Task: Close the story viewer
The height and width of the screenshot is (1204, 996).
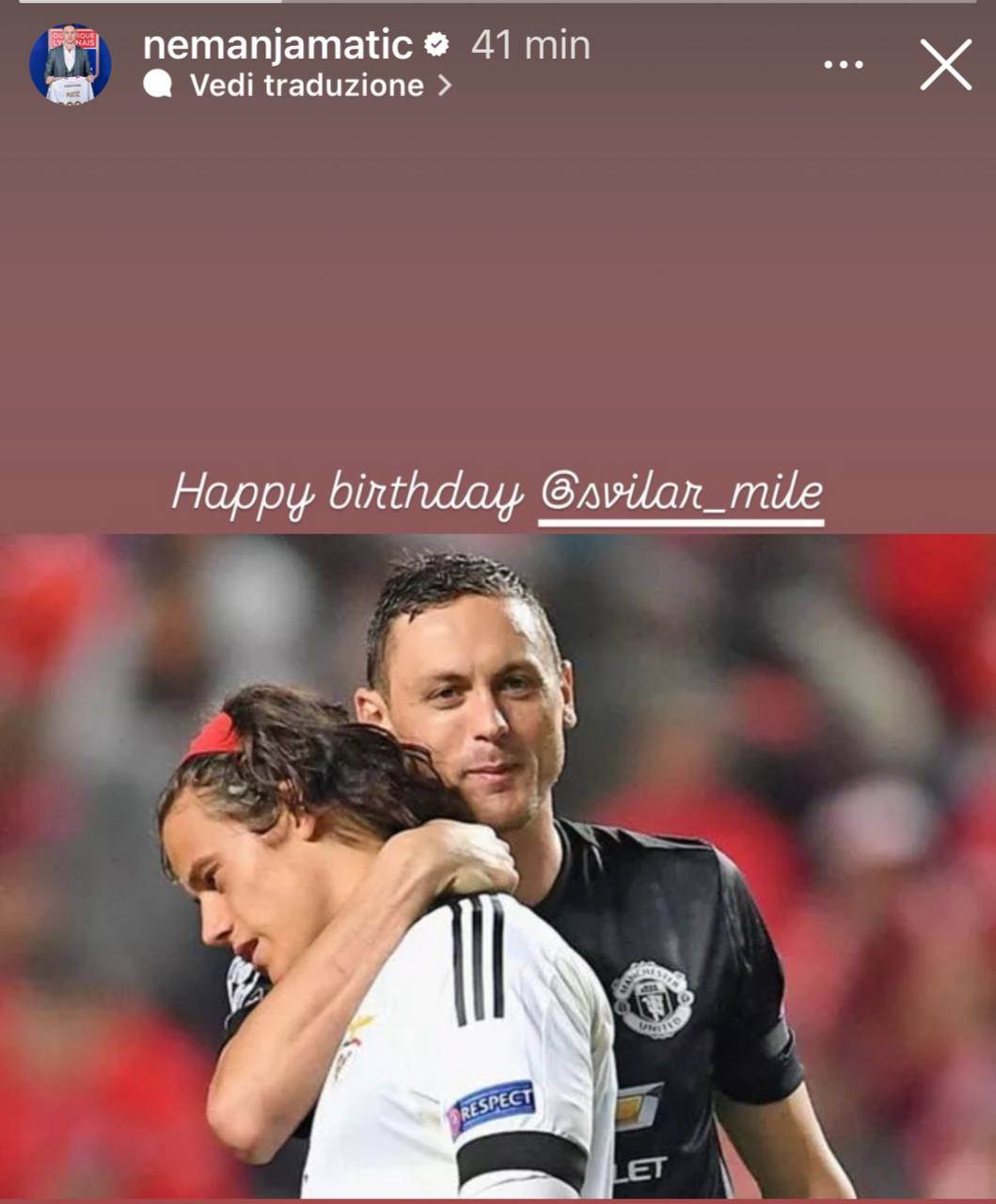Action: tap(945, 65)
